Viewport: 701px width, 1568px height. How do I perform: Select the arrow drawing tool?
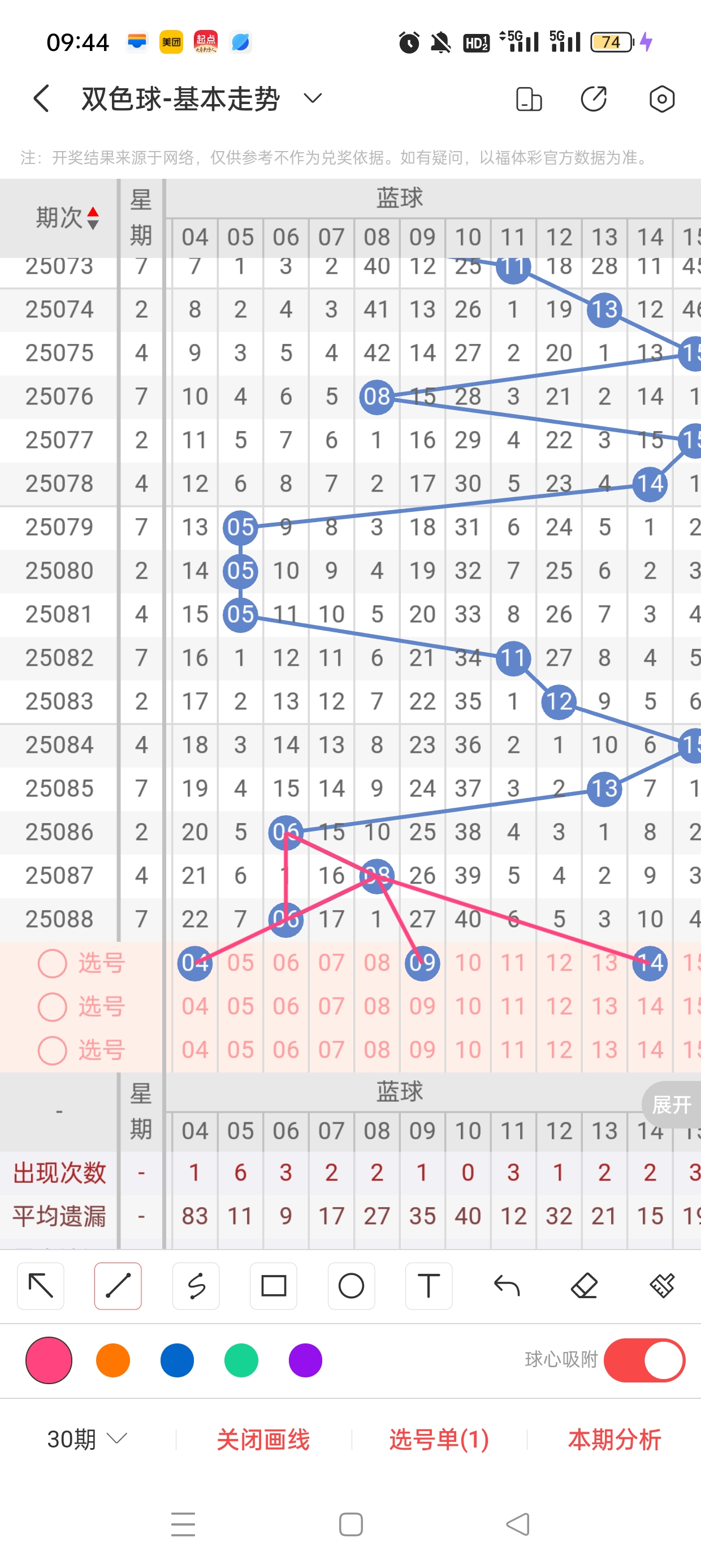[41, 1286]
